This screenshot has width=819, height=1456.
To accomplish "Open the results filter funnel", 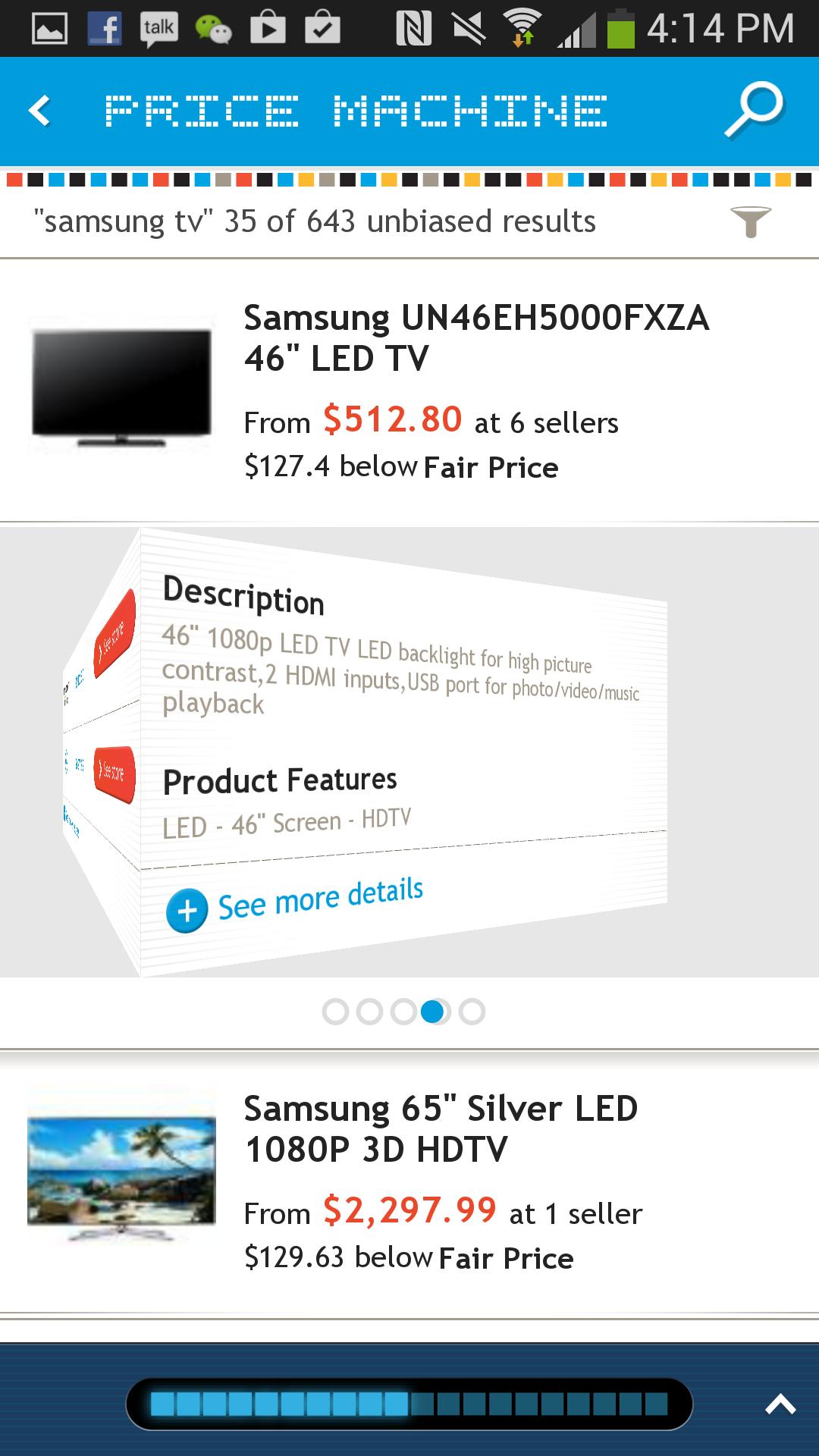I will (x=750, y=221).
